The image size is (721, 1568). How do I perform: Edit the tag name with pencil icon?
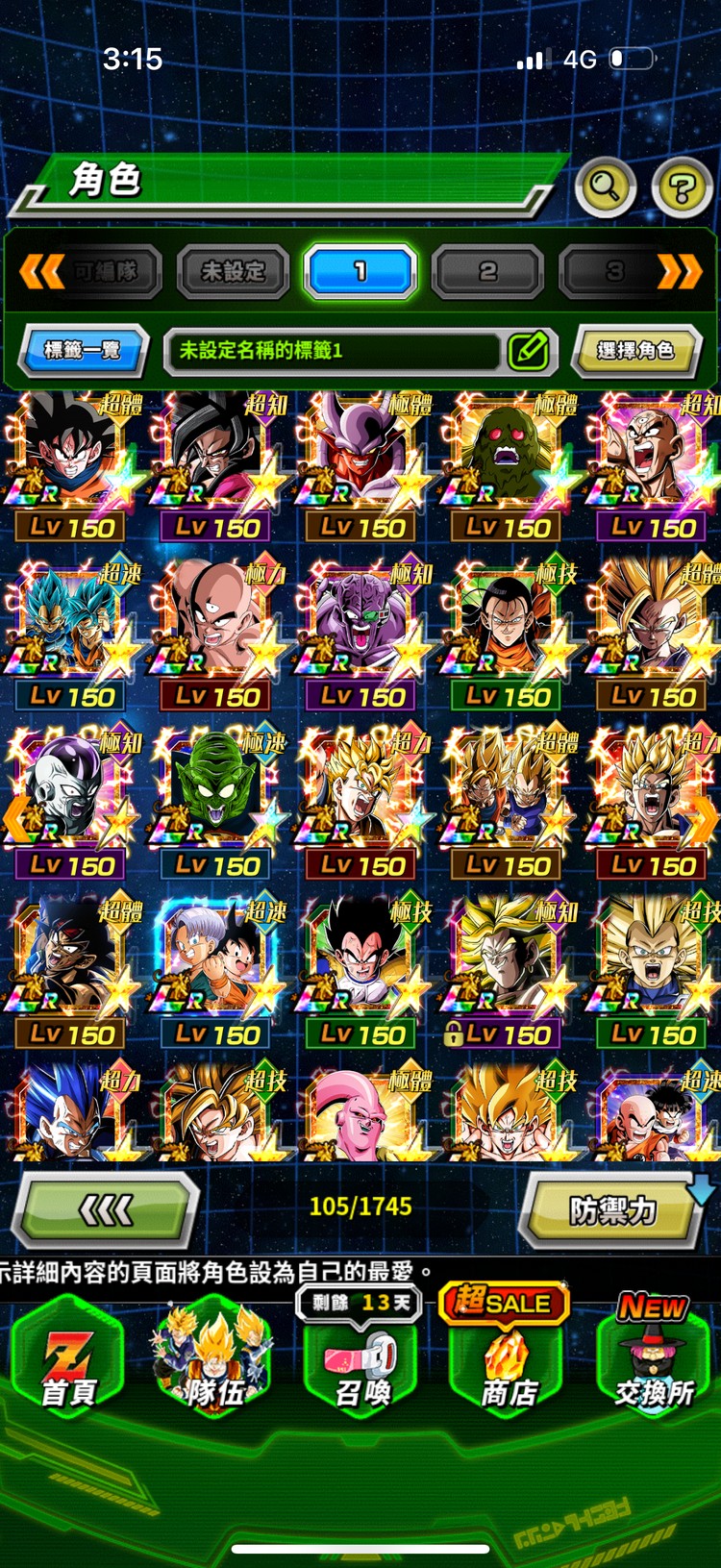[528, 351]
